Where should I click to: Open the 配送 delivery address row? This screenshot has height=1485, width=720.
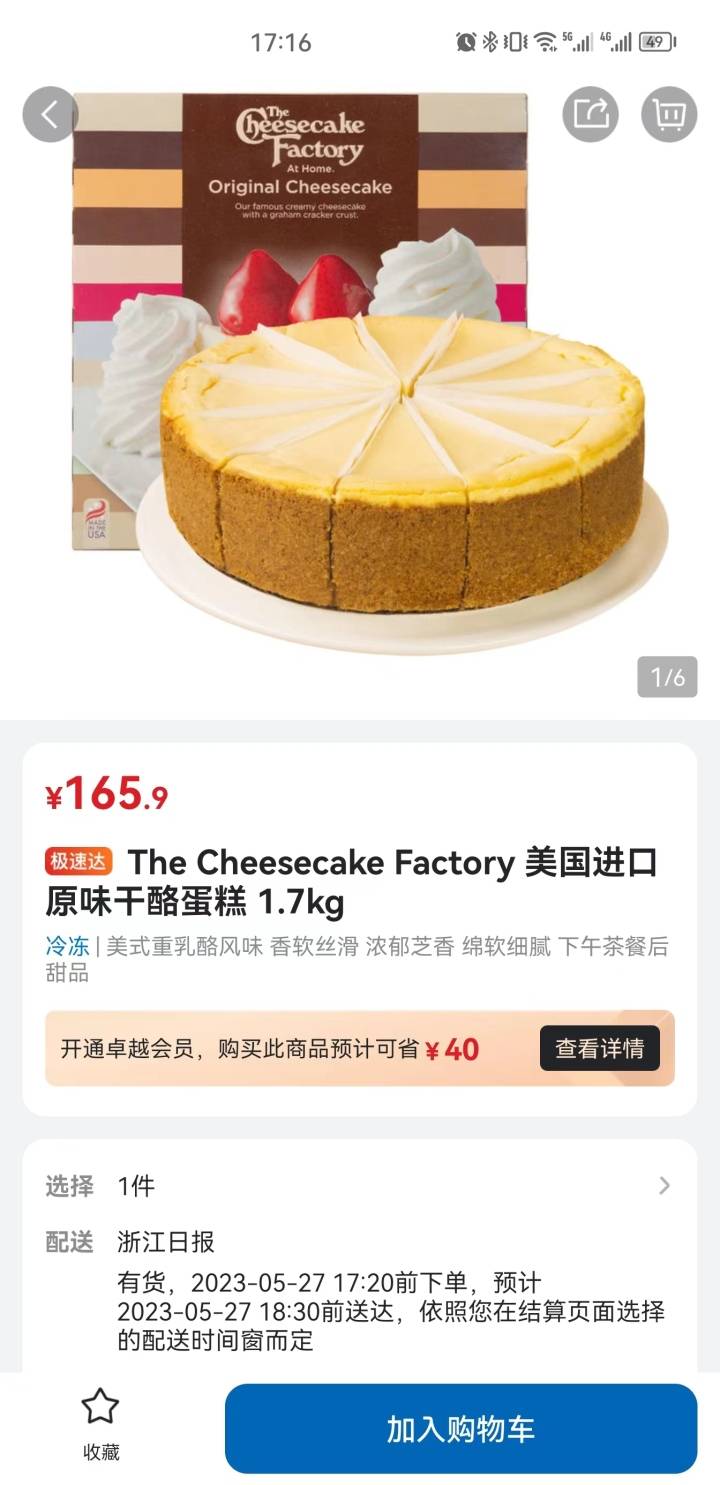point(359,1242)
